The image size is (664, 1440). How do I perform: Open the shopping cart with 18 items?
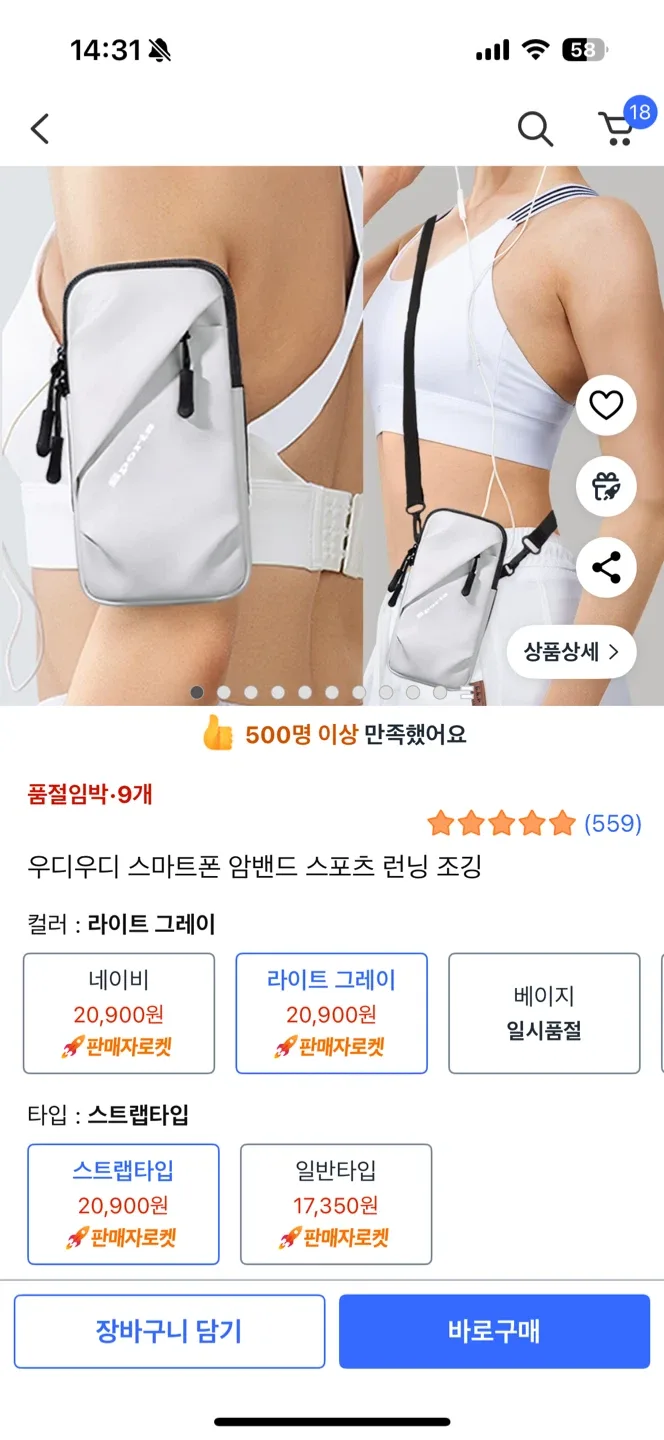617,128
